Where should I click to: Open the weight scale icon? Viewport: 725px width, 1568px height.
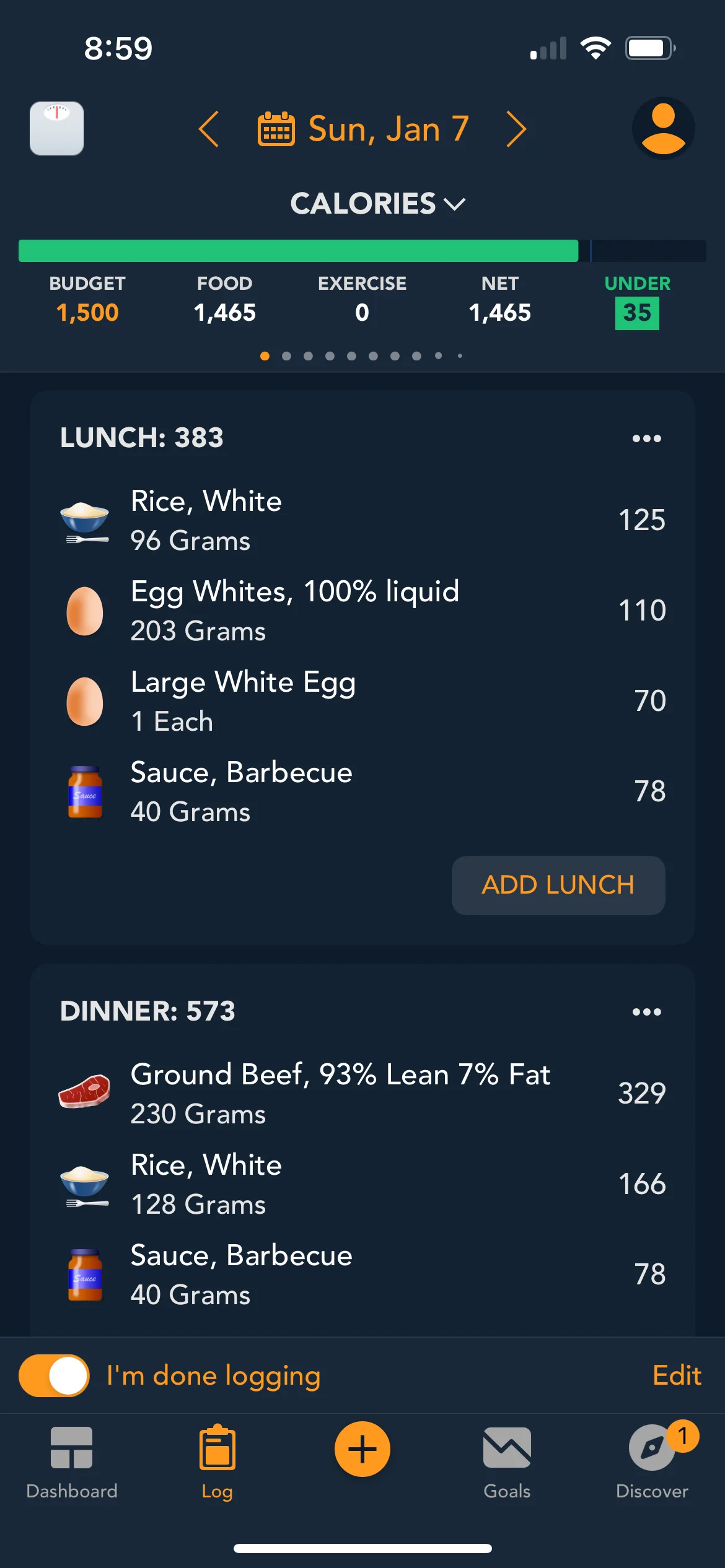(x=56, y=128)
